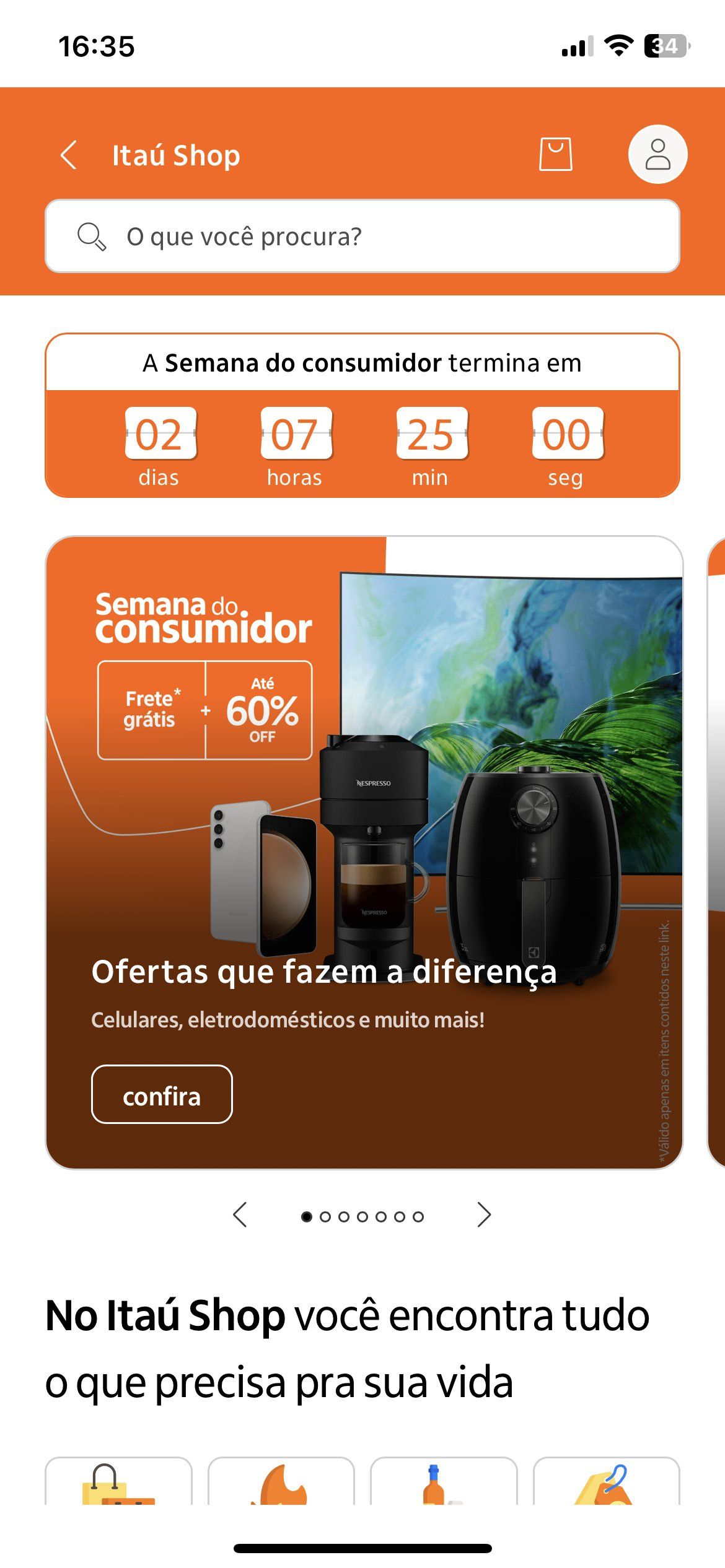
Task: Open the price tag category tile
Action: 606,1482
